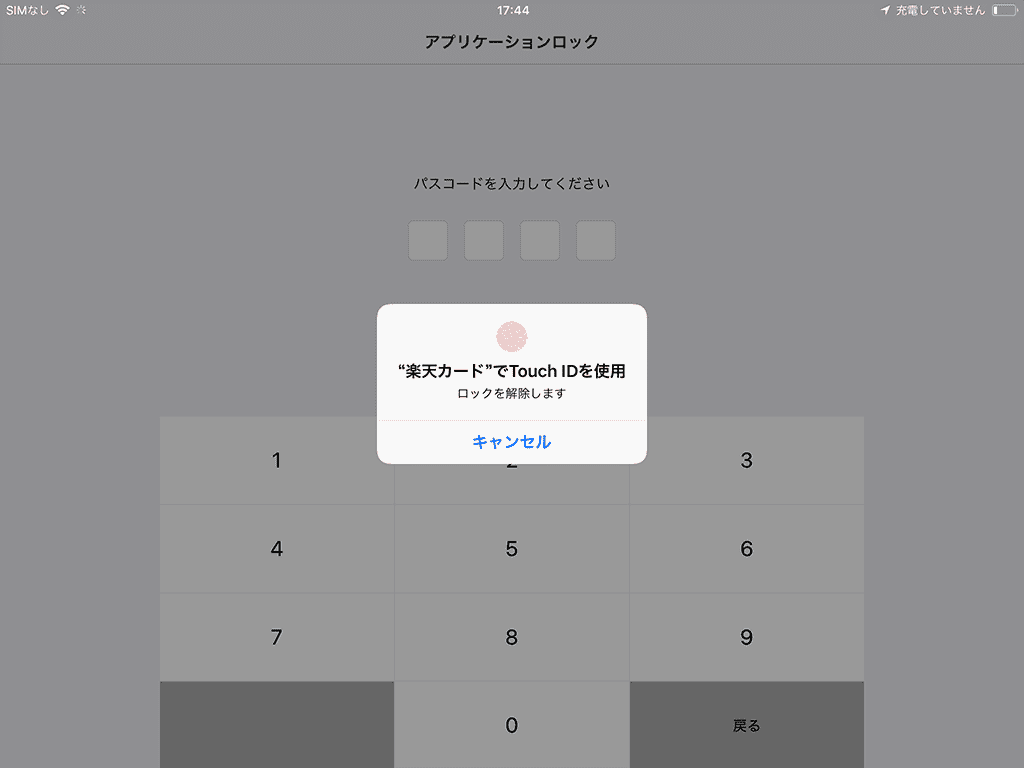Cancel the Touch ID prompt
The width and height of the screenshot is (1024, 768).
pos(511,442)
